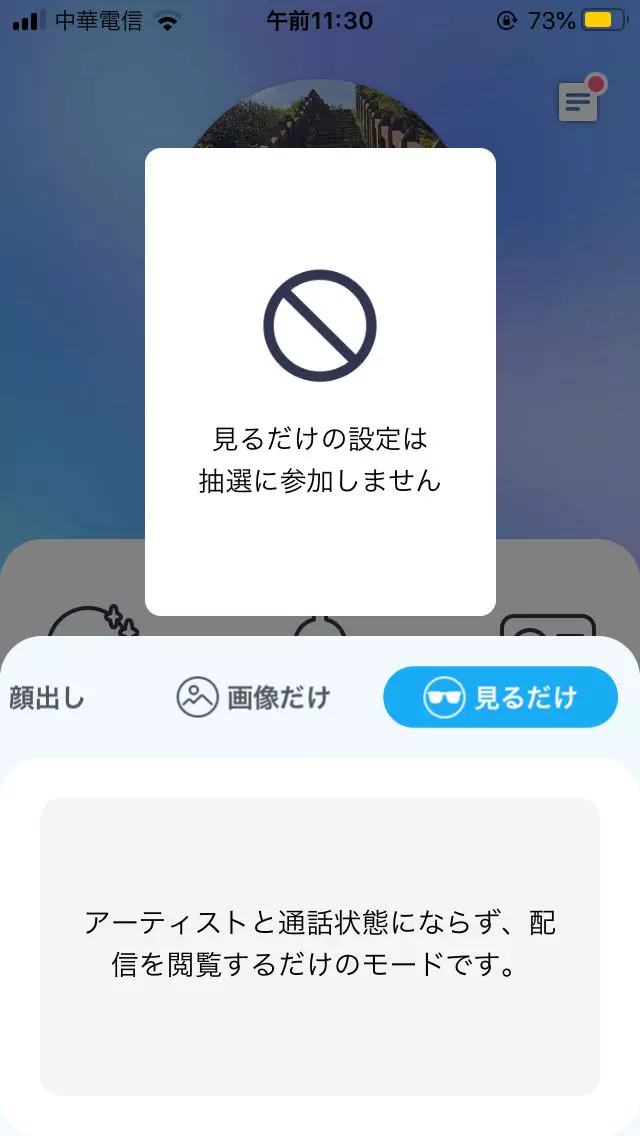
Task: Select the 顔出し mode option
Action: pyautogui.click(x=47, y=697)
